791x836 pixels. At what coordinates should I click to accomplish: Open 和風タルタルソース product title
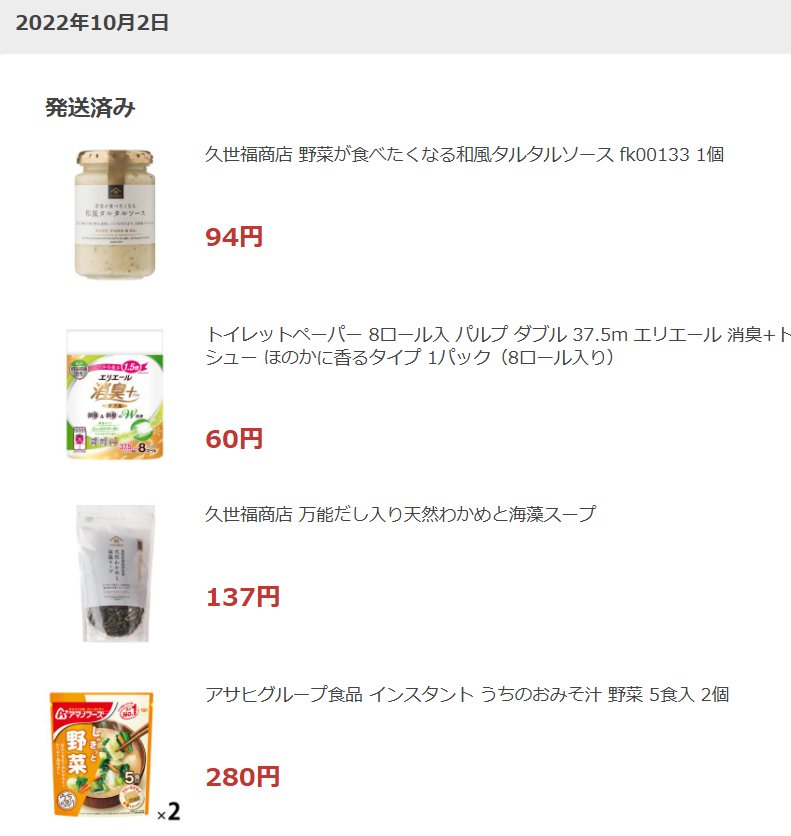pos(464,155)
